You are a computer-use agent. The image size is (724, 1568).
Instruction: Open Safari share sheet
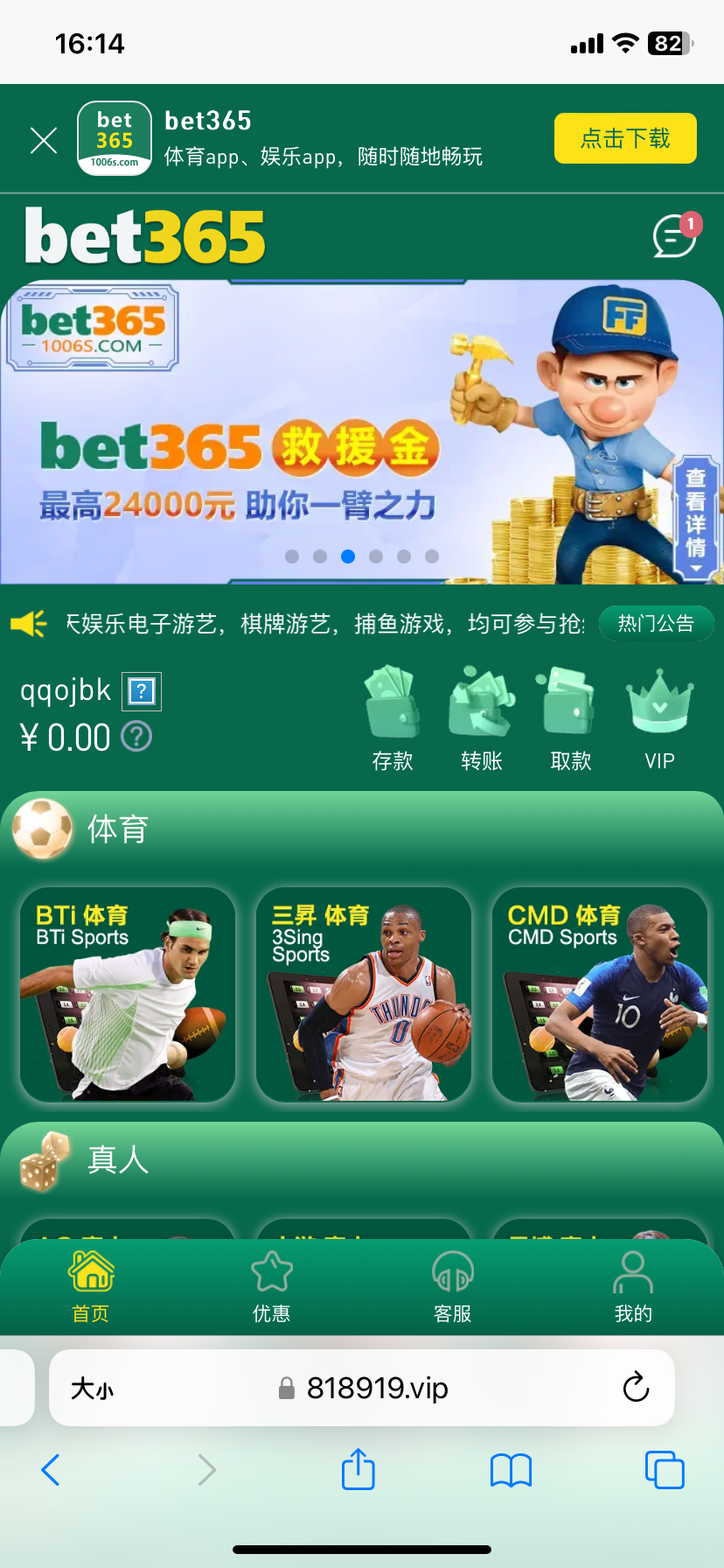pyautogui.click(x=358, y=1469)
